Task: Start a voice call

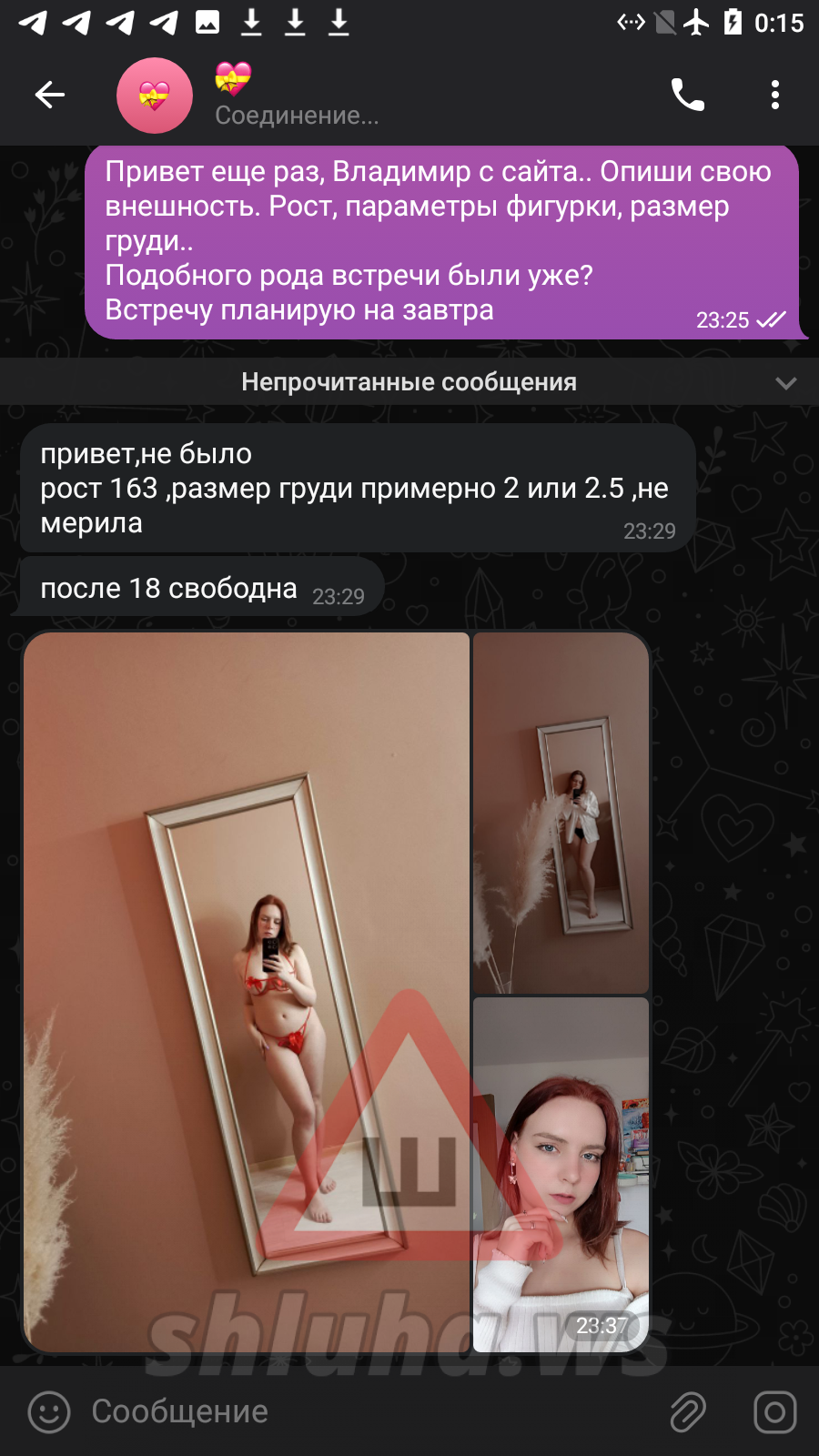Action: coord(688,95)
